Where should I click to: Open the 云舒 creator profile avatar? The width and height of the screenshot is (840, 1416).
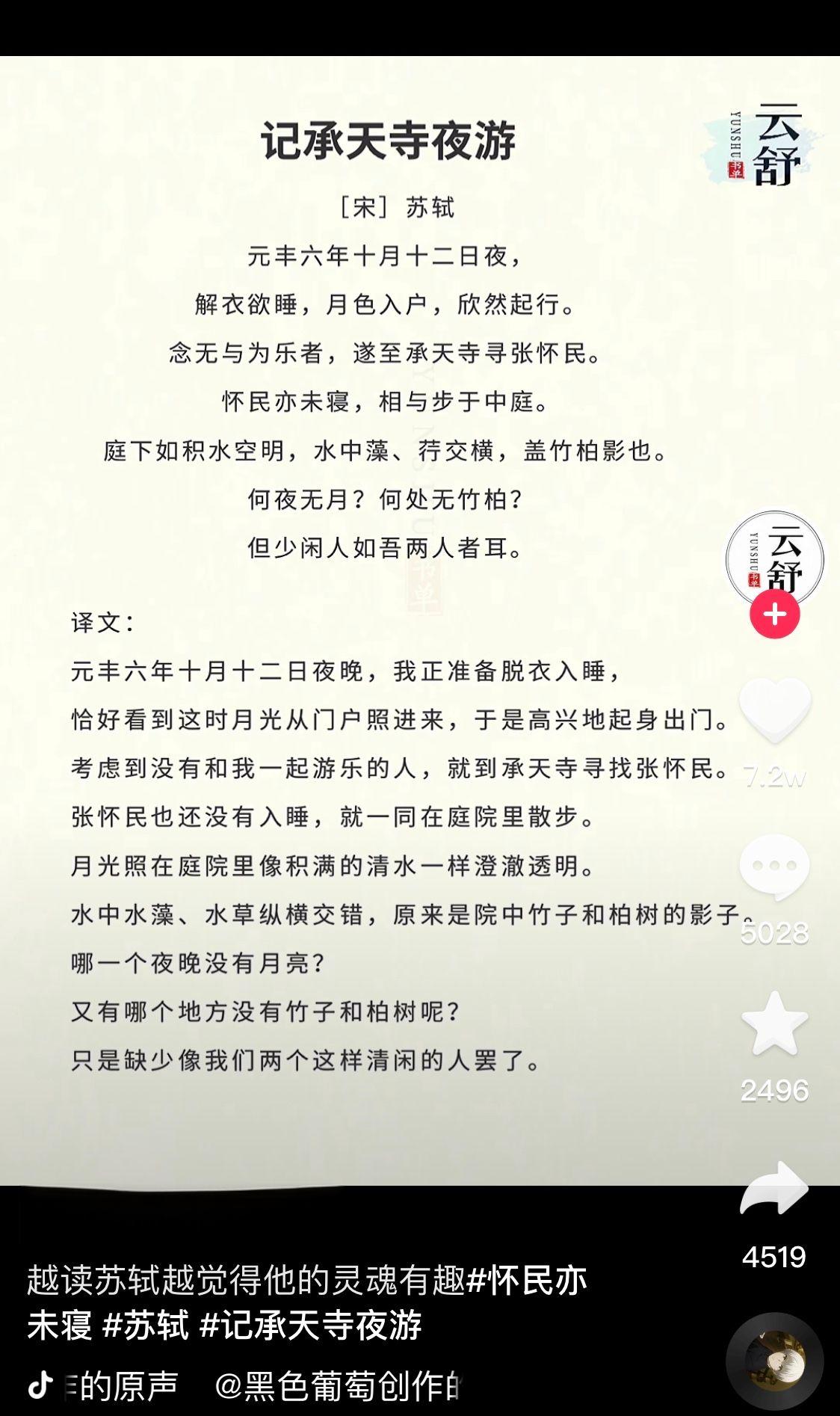[x=774, y=558]
